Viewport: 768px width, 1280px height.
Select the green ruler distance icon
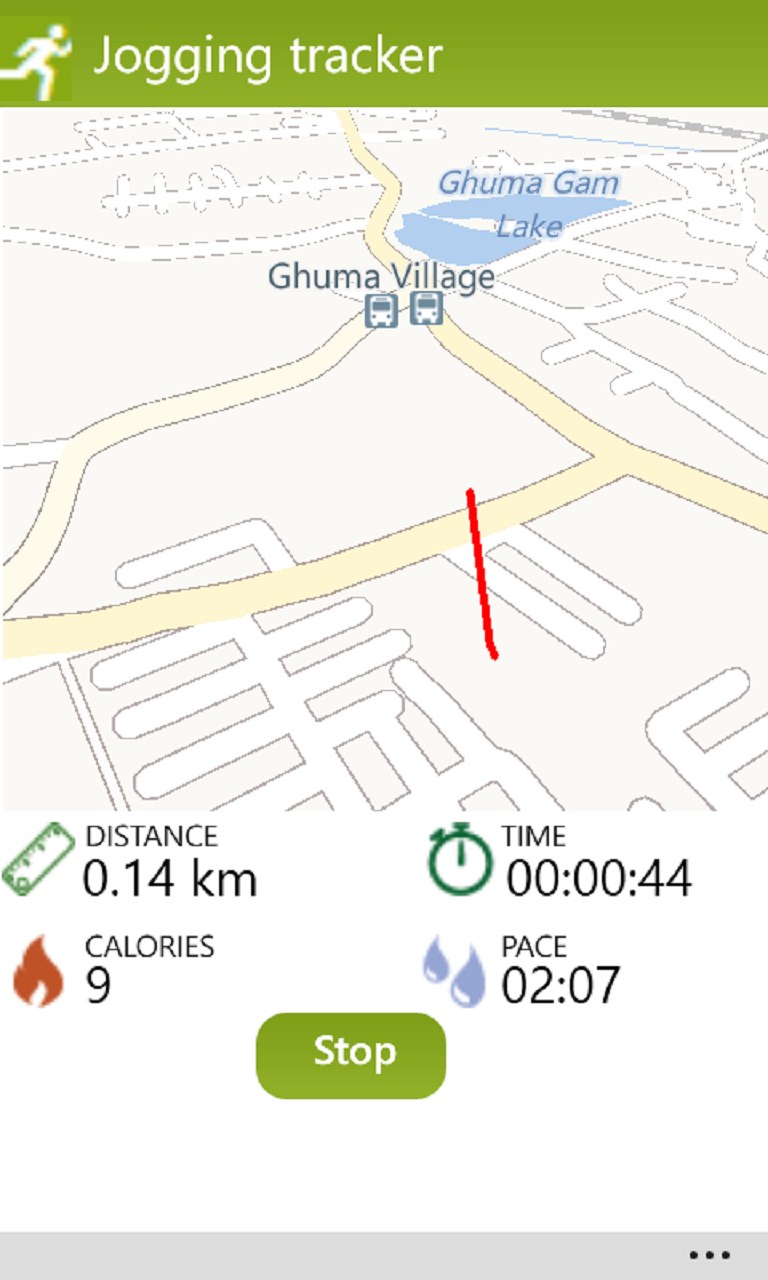[40, 858]
